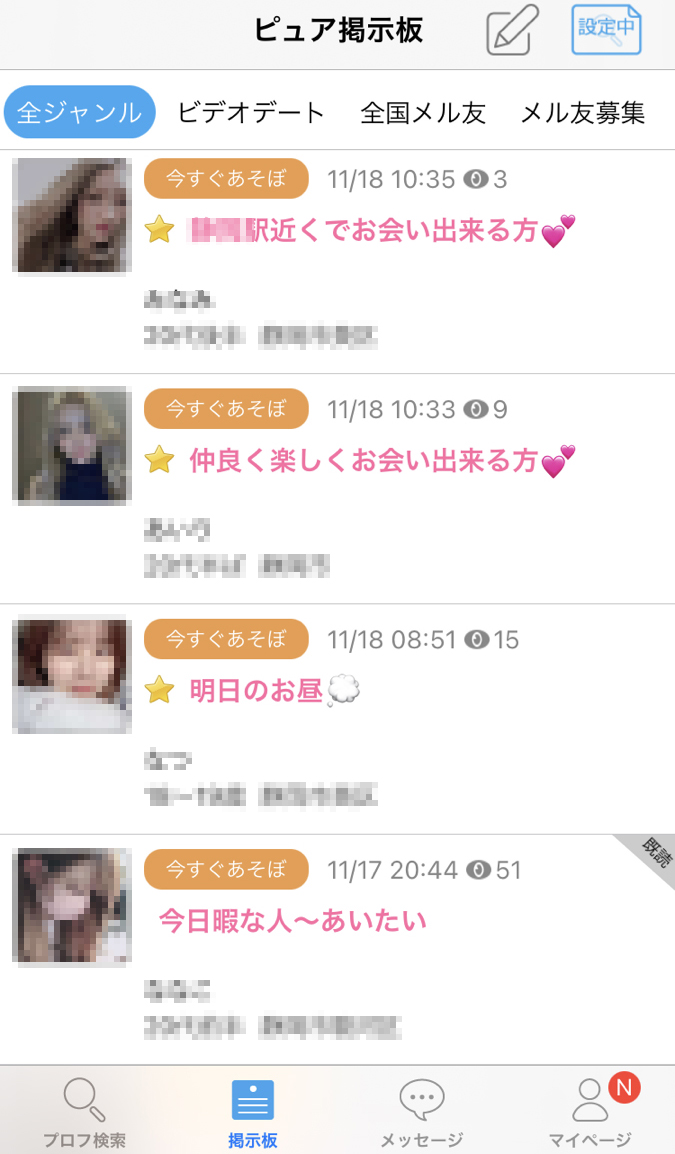Go to the プロフ検索 tab

[x=84, y=1112]
